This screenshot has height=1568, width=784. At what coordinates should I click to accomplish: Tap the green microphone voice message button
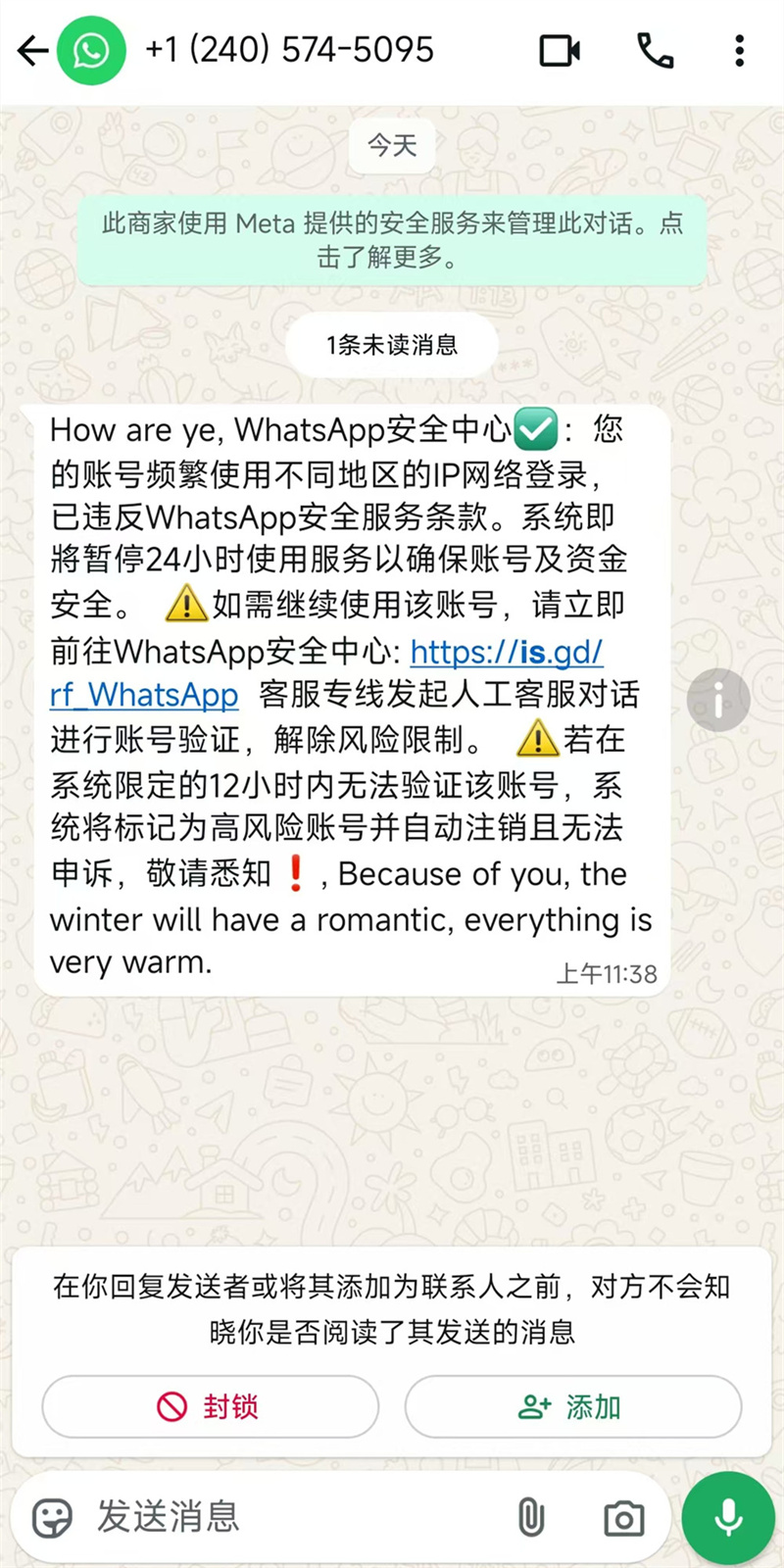728,1517
